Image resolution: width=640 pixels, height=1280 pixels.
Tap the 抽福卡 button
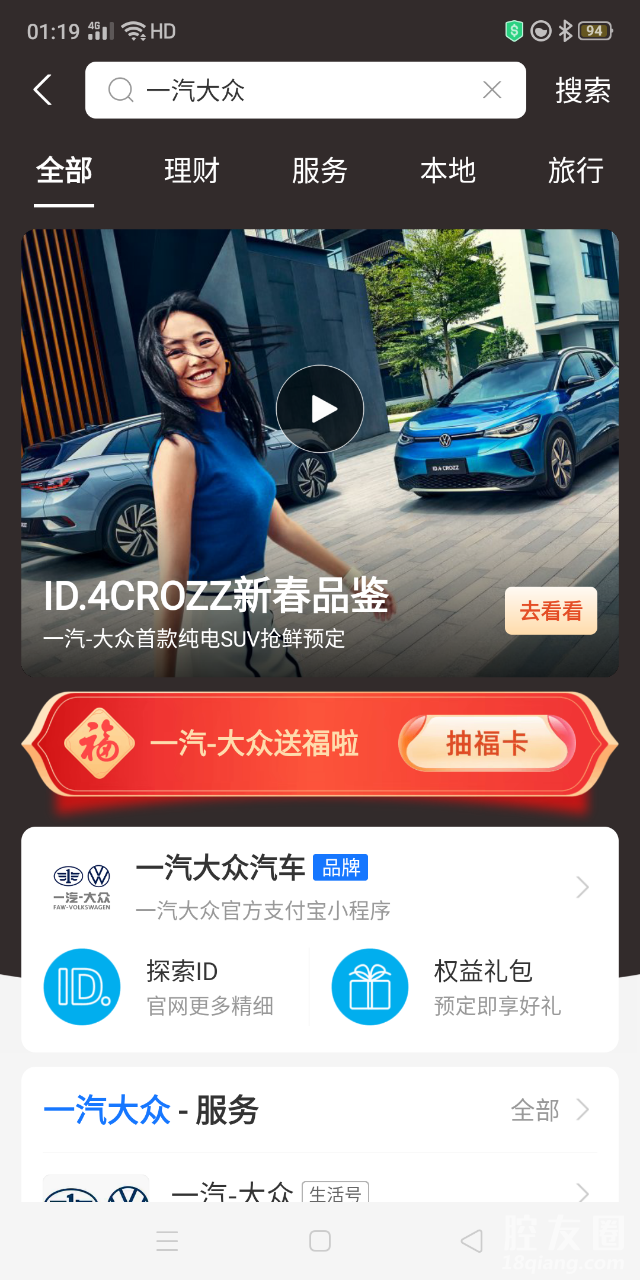pyautogui.click(x=486, y=744)
